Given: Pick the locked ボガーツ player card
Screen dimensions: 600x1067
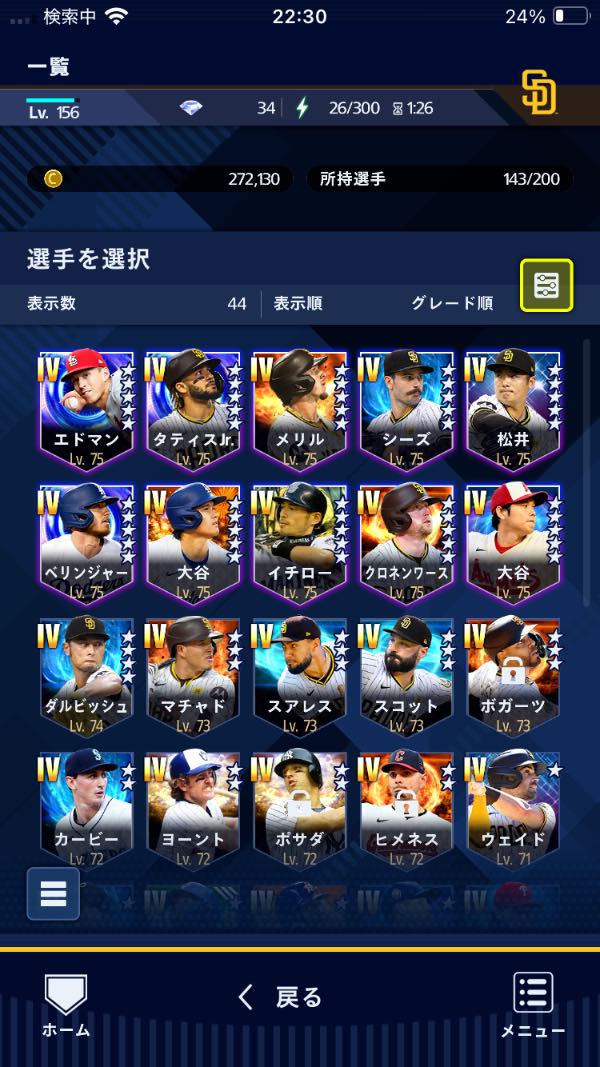Looking at the screenshot, I should point(513,677).
